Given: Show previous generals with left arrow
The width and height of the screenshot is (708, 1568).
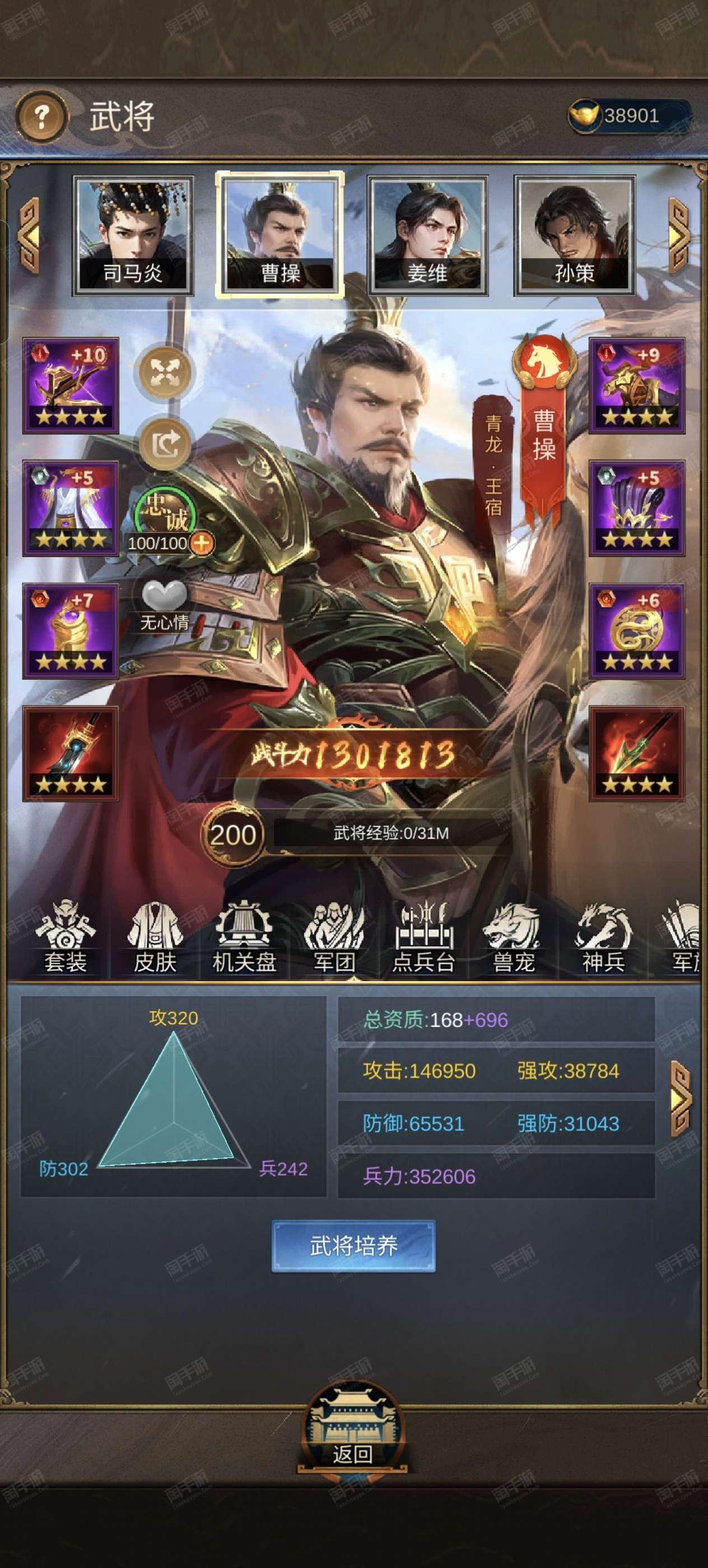Looking at the screenshot, I should coord(29,235).
